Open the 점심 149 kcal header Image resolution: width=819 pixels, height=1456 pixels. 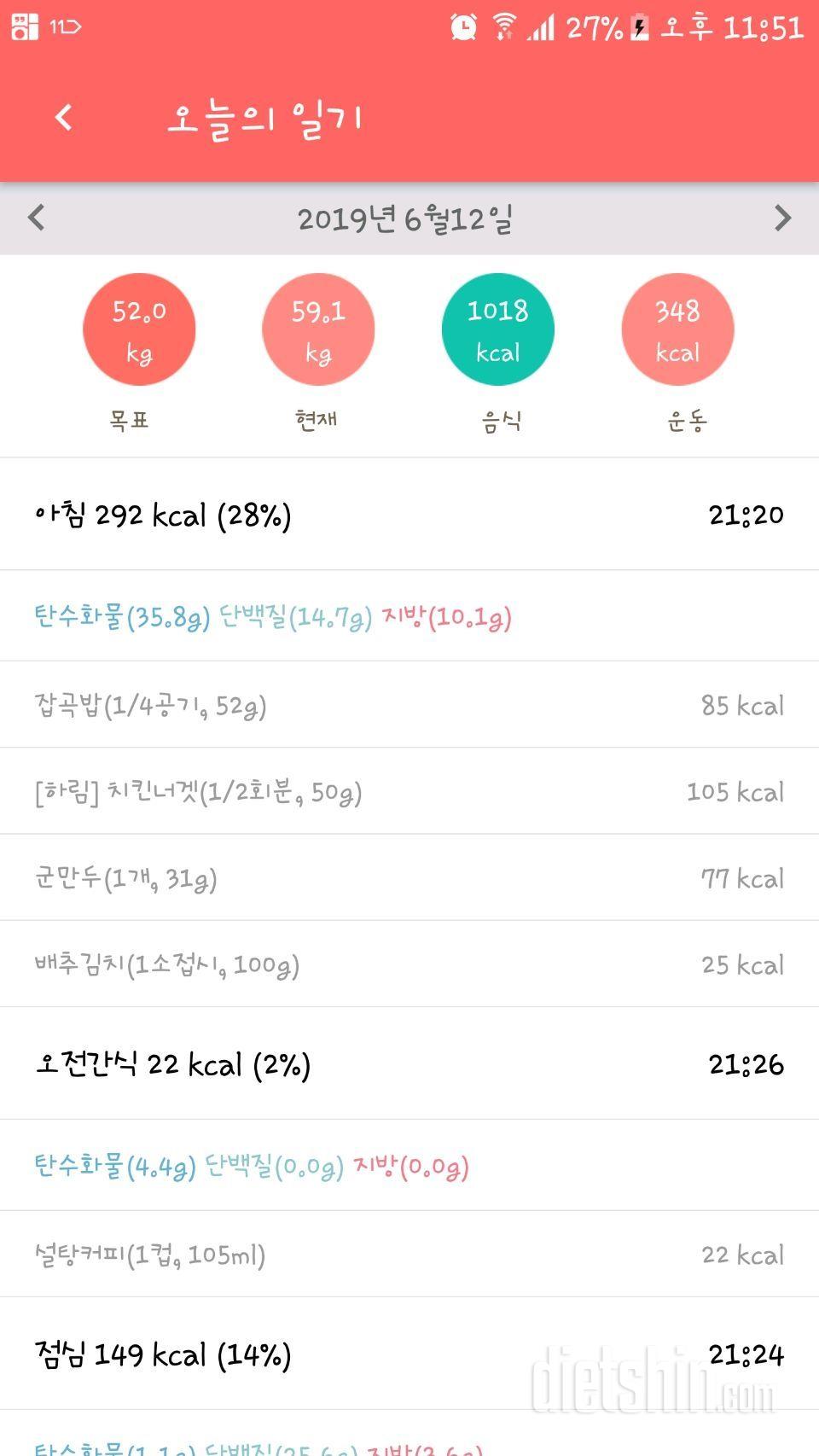409,1354
